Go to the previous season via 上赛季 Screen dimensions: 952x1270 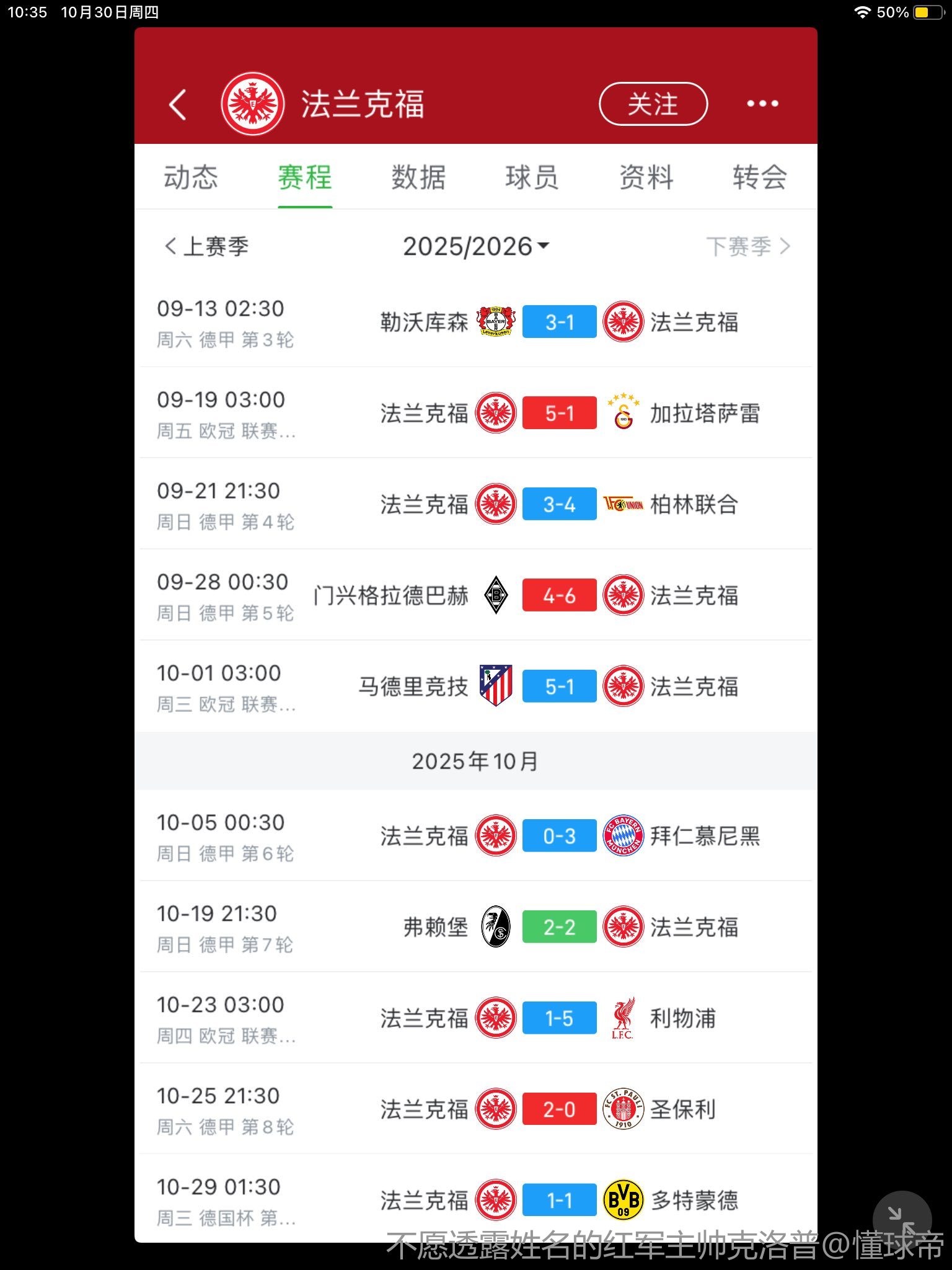(207, 246)
